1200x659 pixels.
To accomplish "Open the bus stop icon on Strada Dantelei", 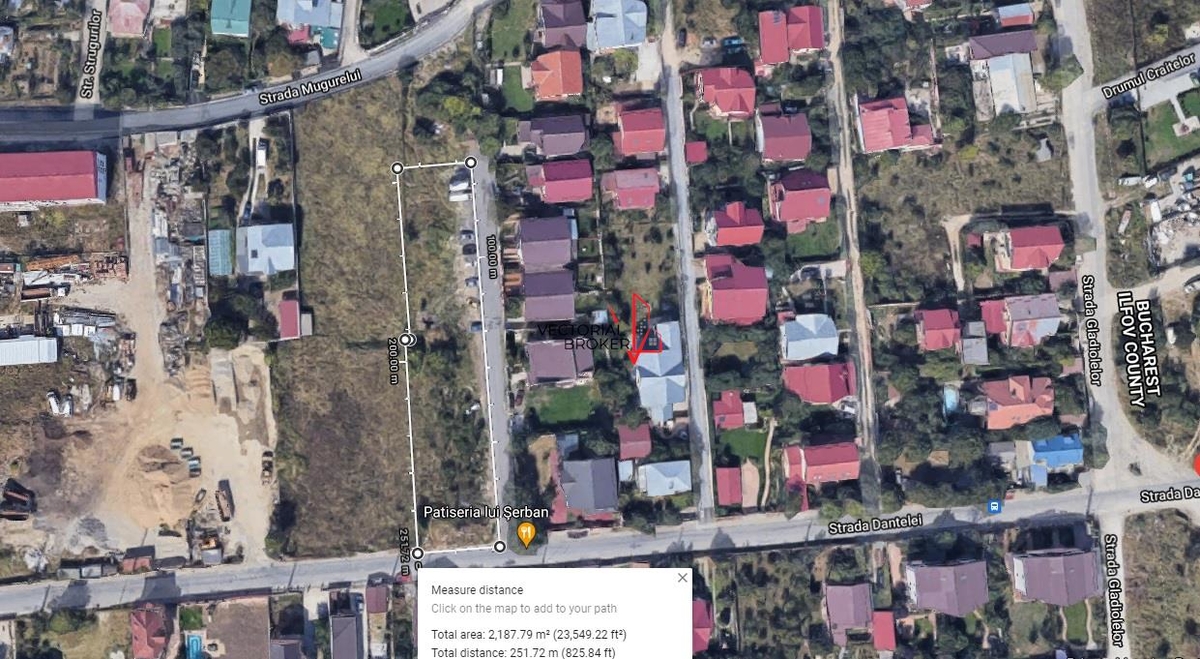I will tap(994, 507).
